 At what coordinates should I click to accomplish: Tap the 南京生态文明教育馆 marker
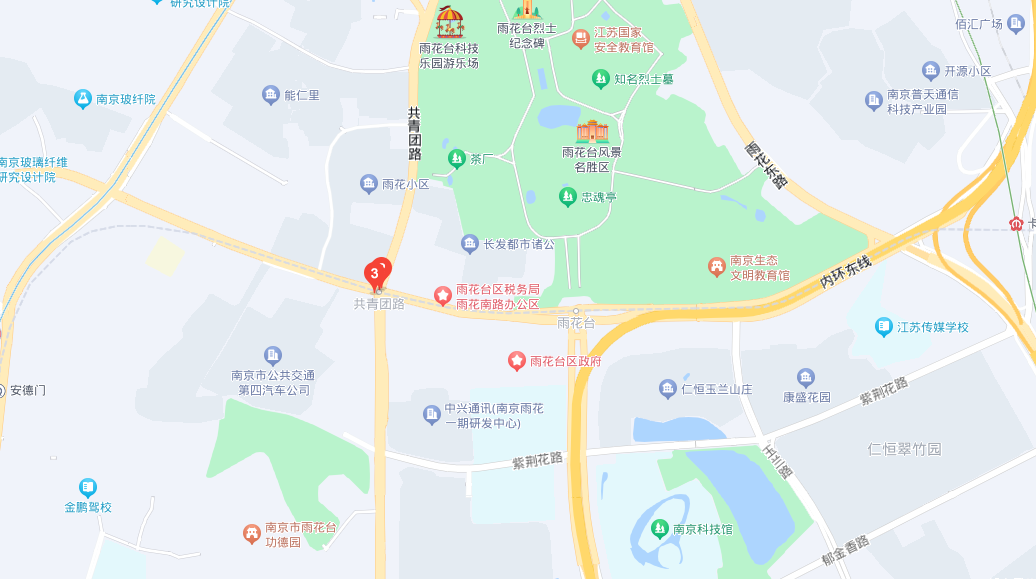716,266
